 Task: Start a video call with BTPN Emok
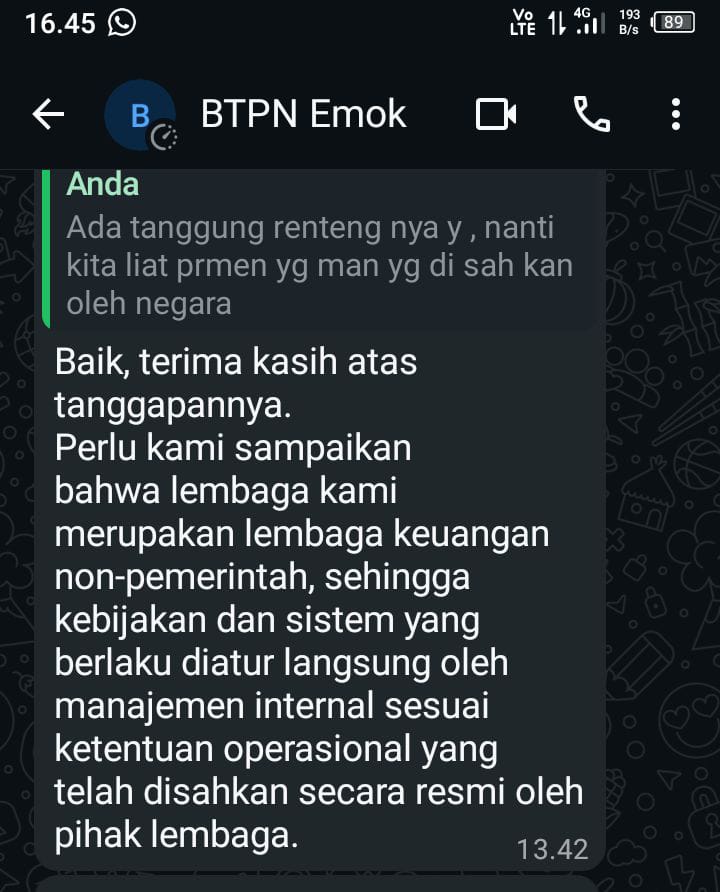pos(496,115)
